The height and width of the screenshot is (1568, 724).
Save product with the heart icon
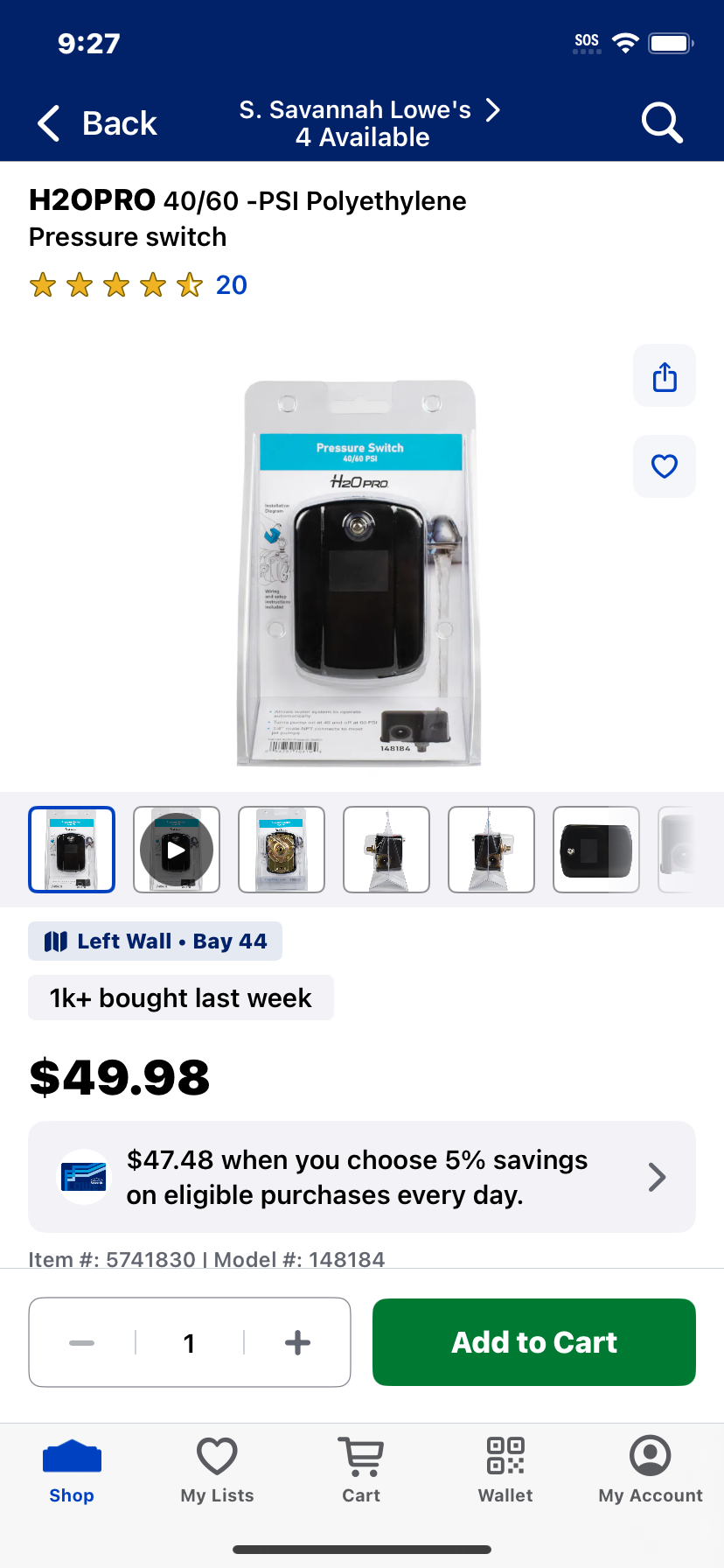coord(665,466)
